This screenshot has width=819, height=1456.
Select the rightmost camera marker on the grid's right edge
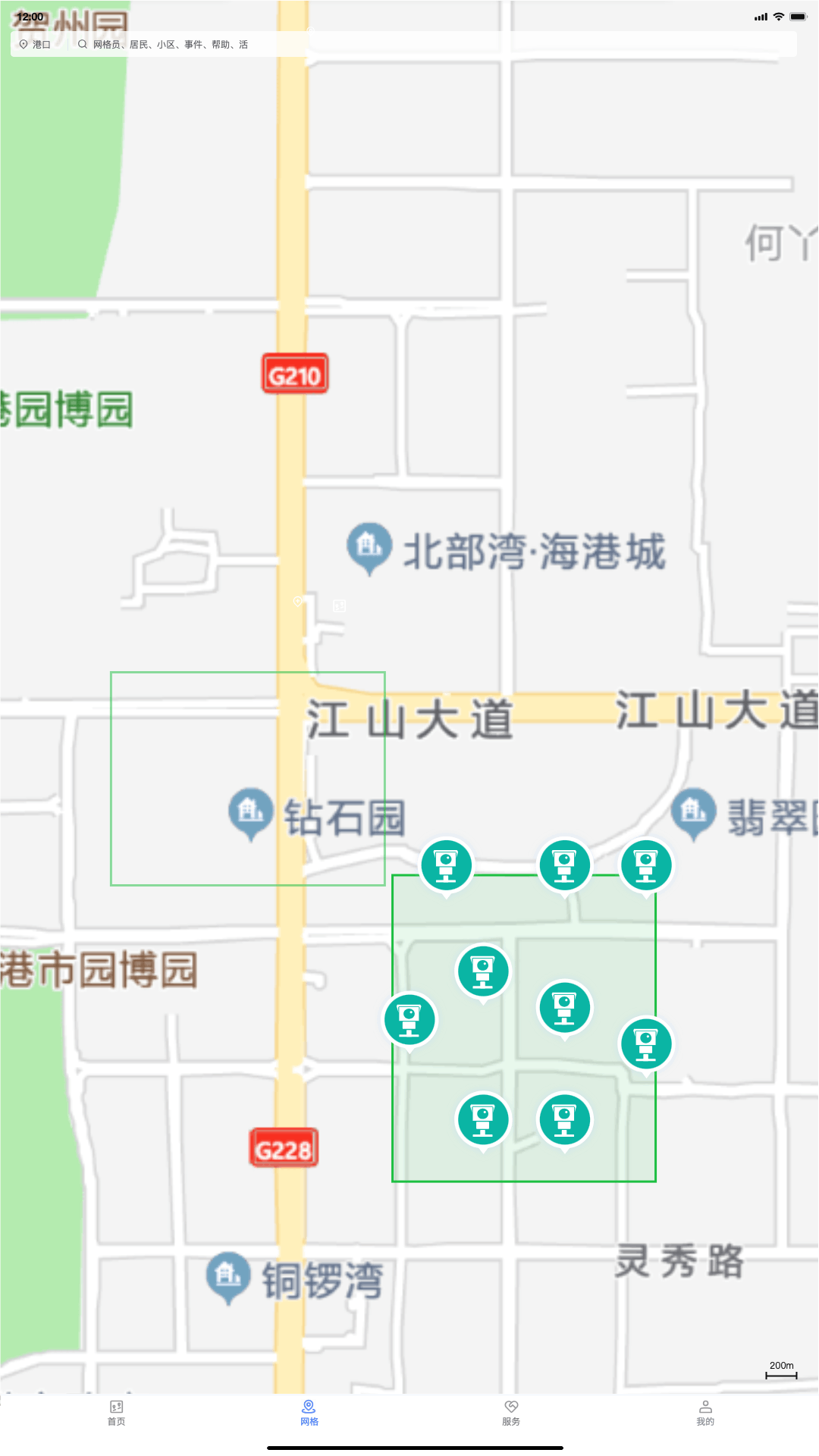[646, 1043]
